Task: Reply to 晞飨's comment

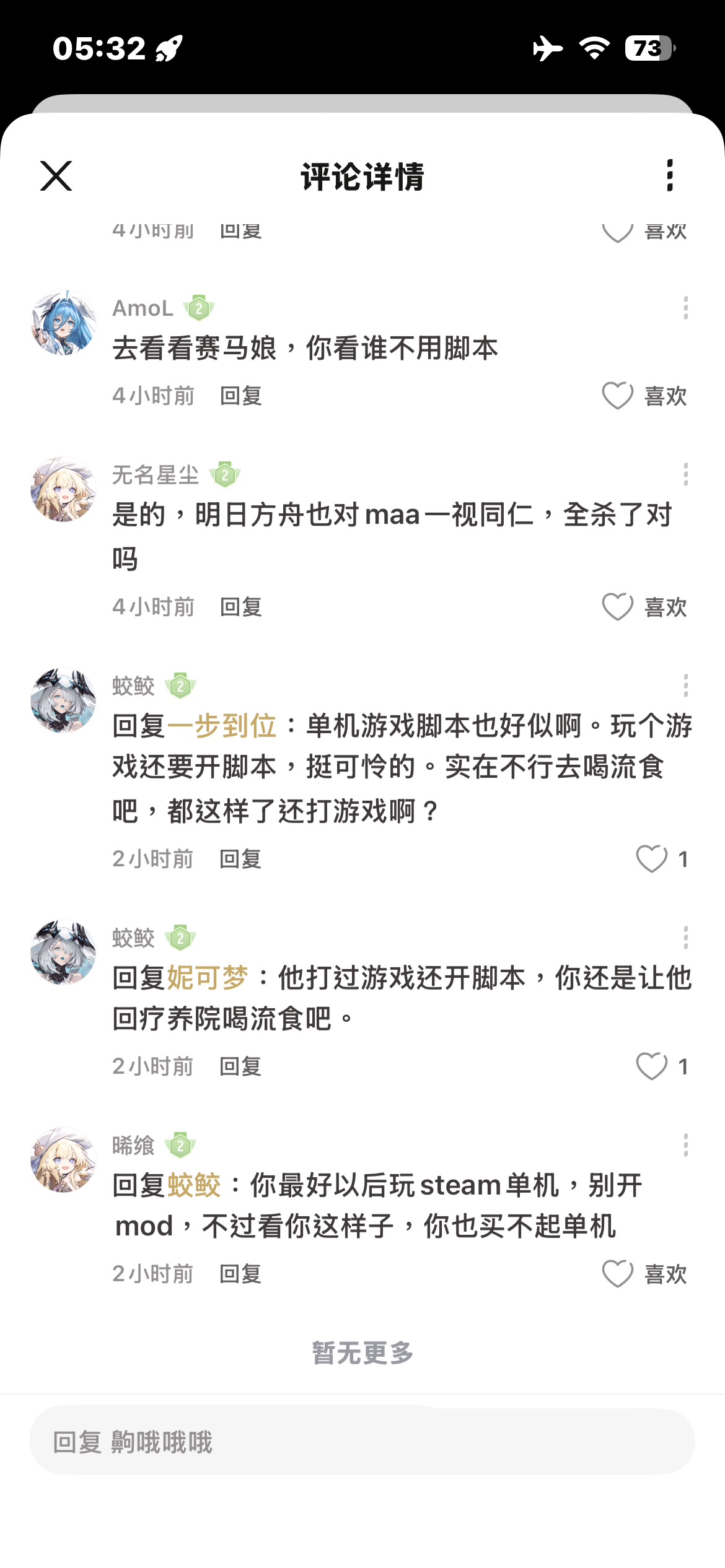Action: click(240, 1274)
